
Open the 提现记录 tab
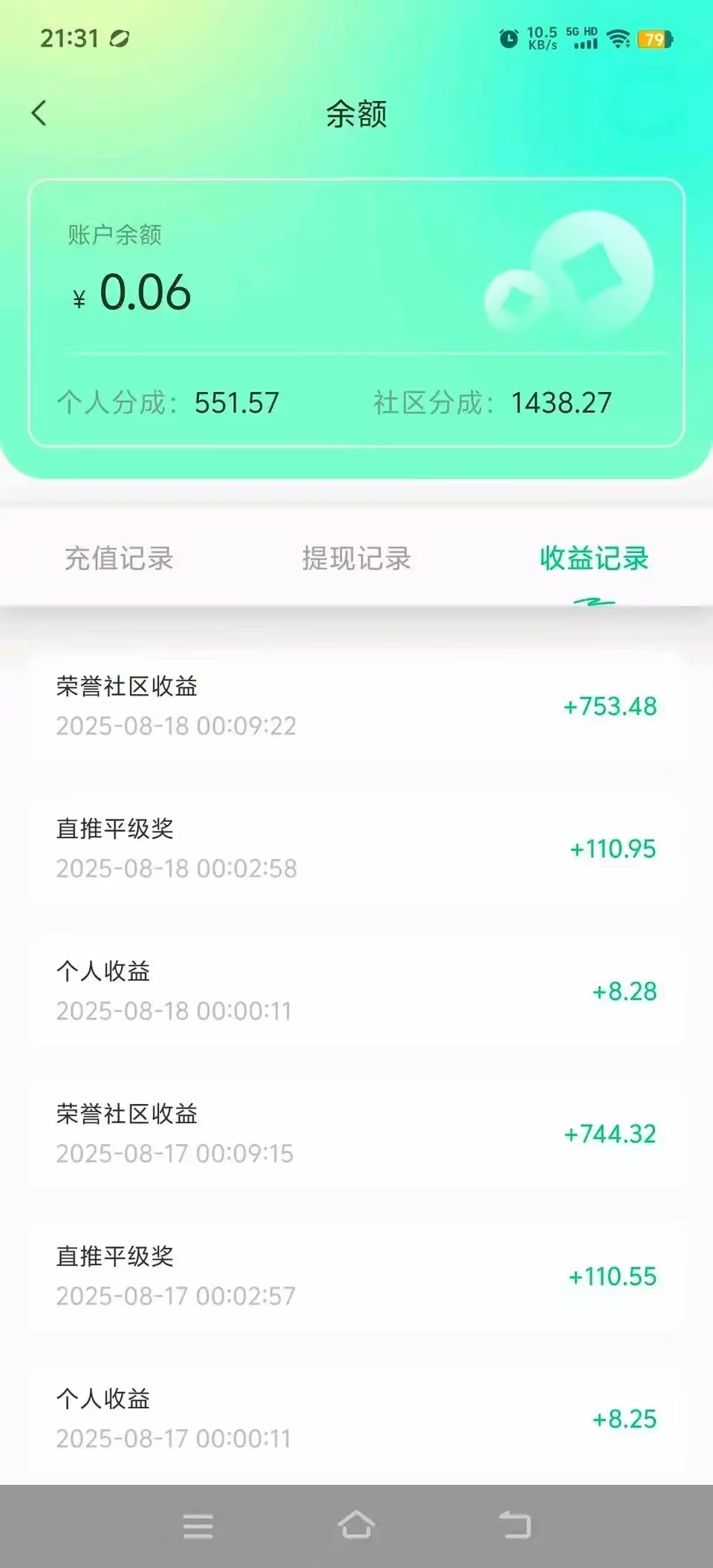pyautogui.click(x=356, y=558)
